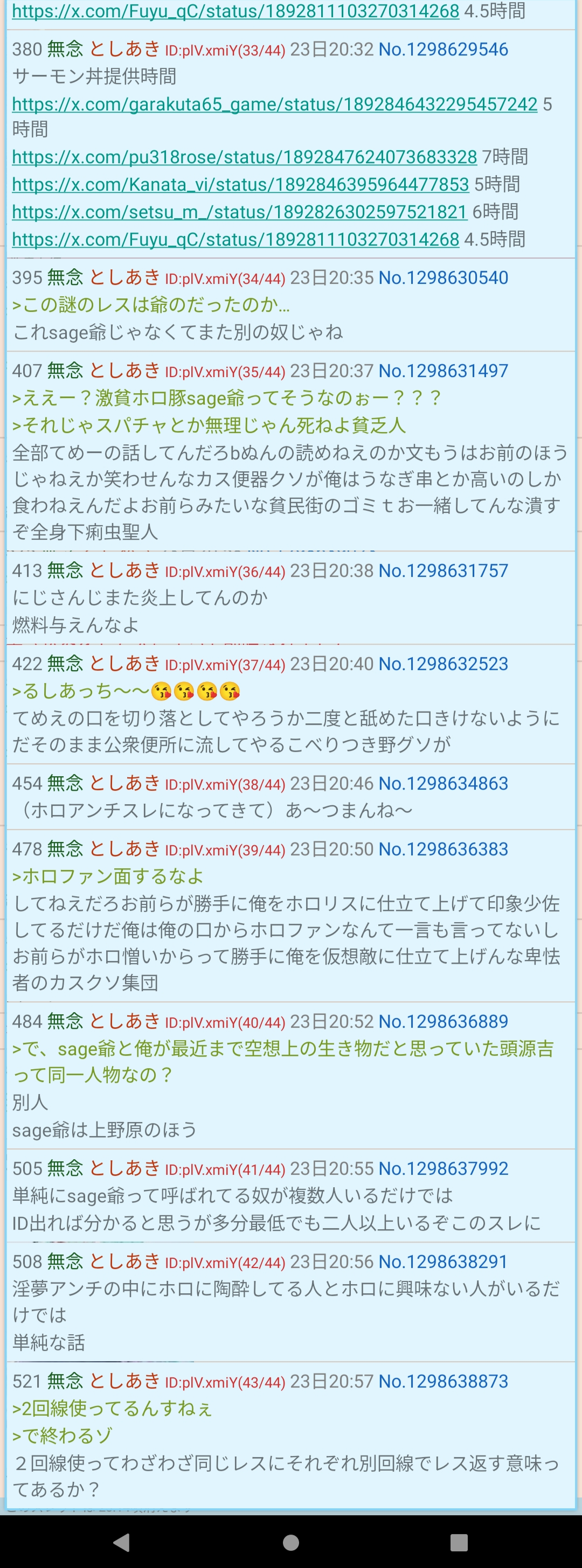Image resolution: width=582 pixels, height=1568 pixels.
Task: Select post number No.1298630540
Action: pyautogui.click(x=442, y=277)
